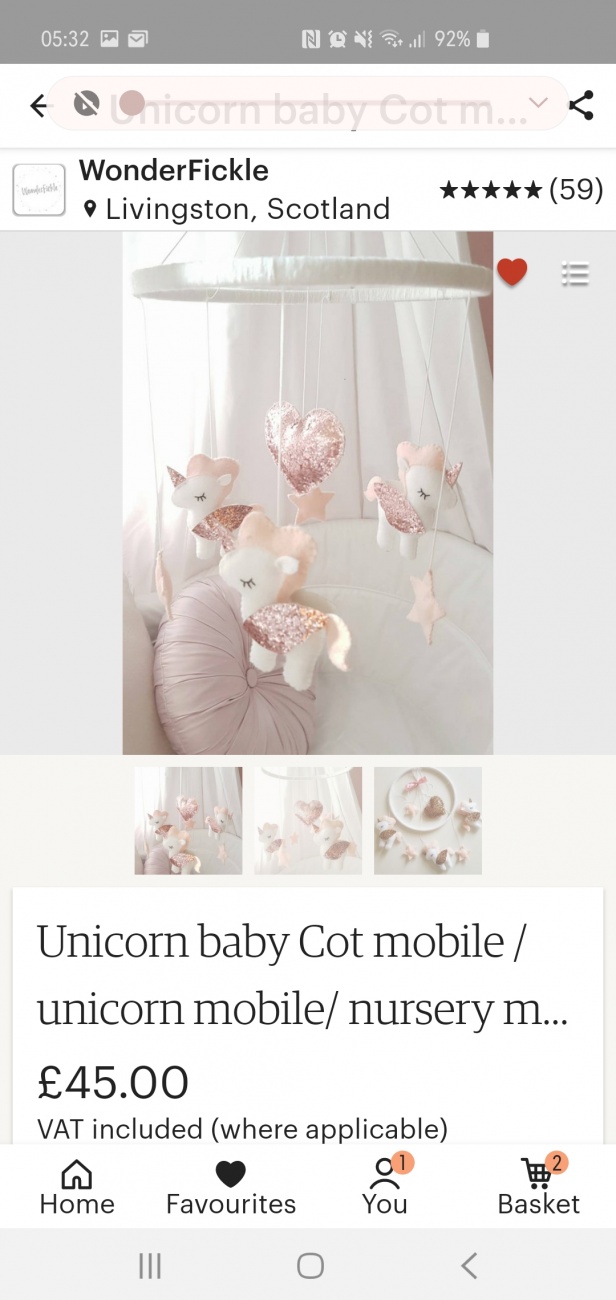The width and height of the screenshot is (616, 1300).
Task: Select the third product thumbnail
Action: click(x=428, y=820)
